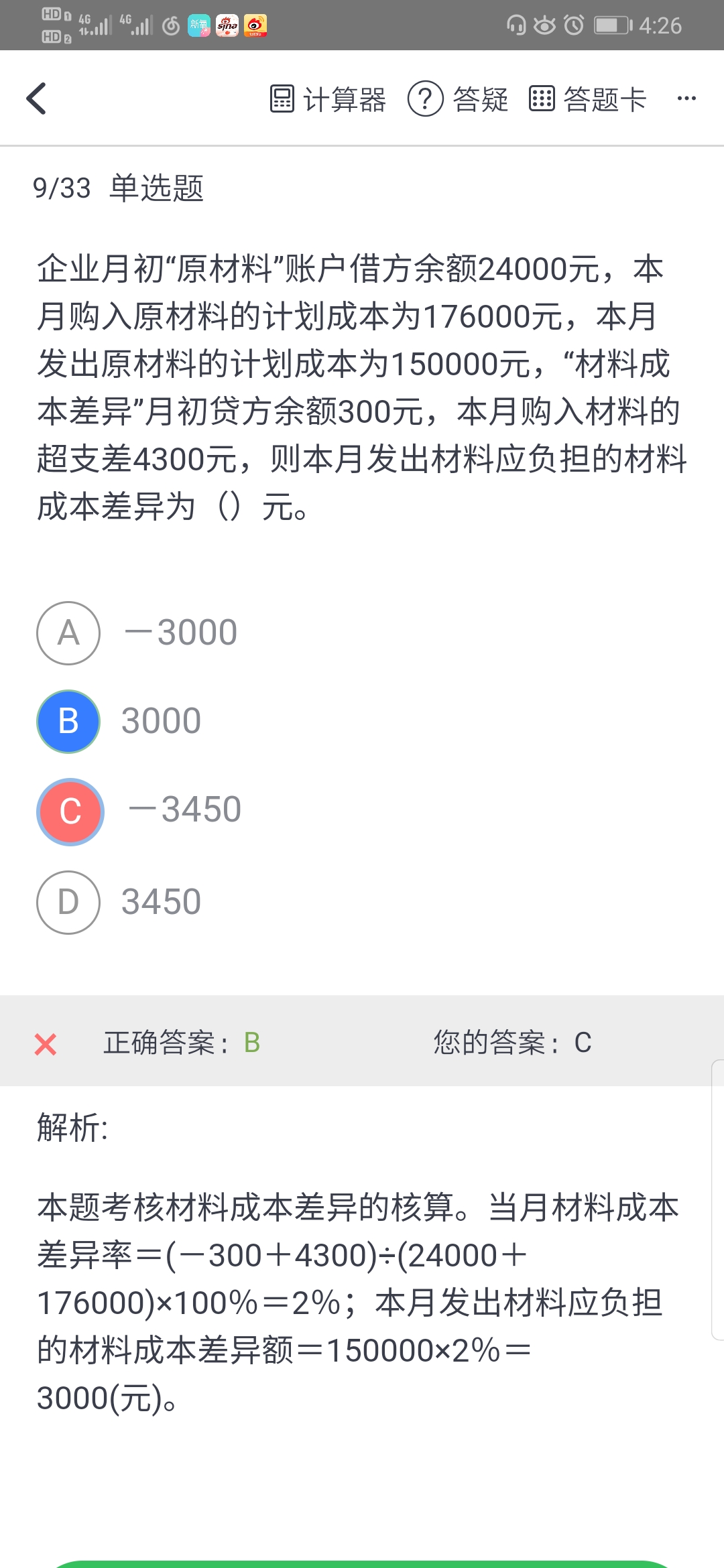Open the three-dot overflow menu

pyautogui.click(x=686, y=99)
